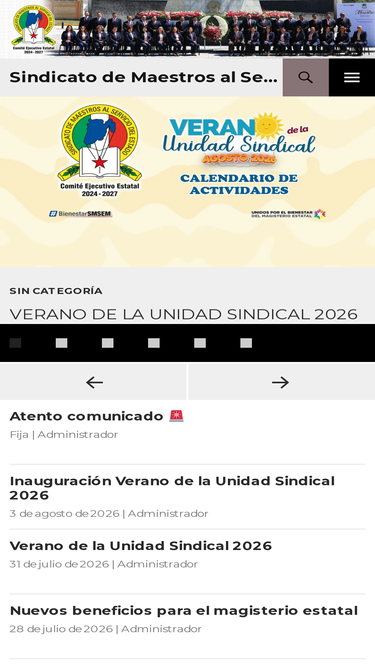
Task: Open the slider headline Verano de la Unidad Sindical 2026
Action: coord(183,314)
